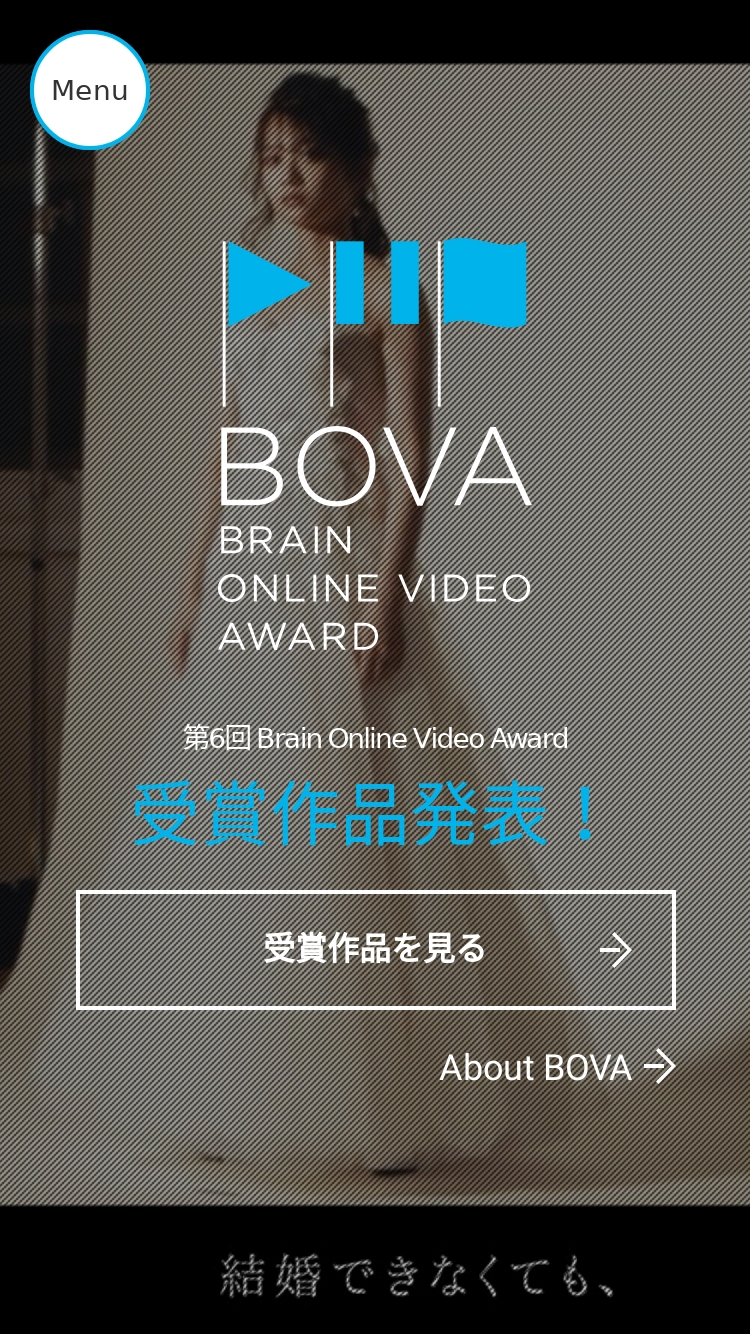Open the circular Menu button
Image resolution: width=750 pixels, height=1334 pixels.
(x=90, y=90)
